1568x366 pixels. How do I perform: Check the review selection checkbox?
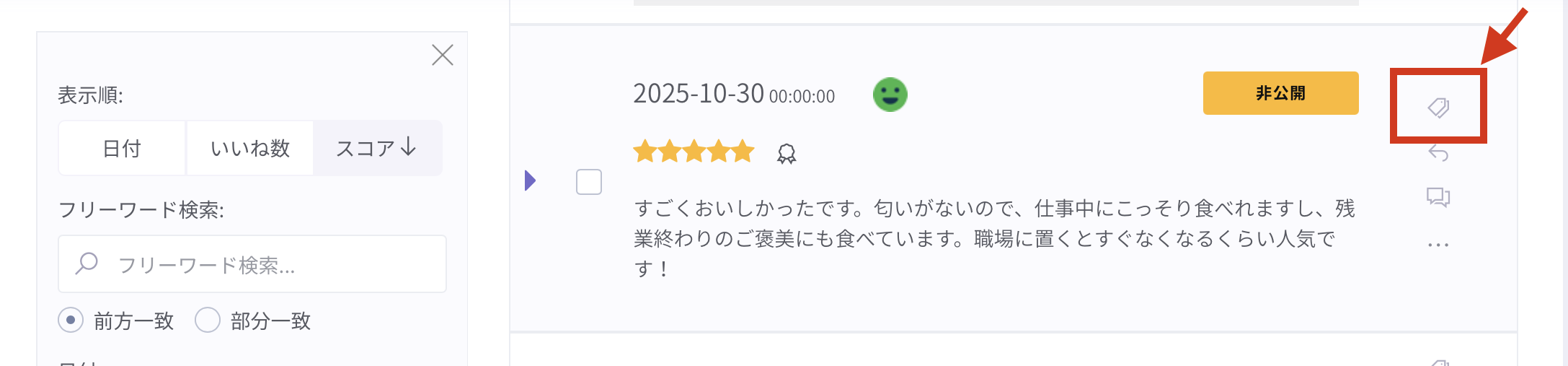(589, 182)
